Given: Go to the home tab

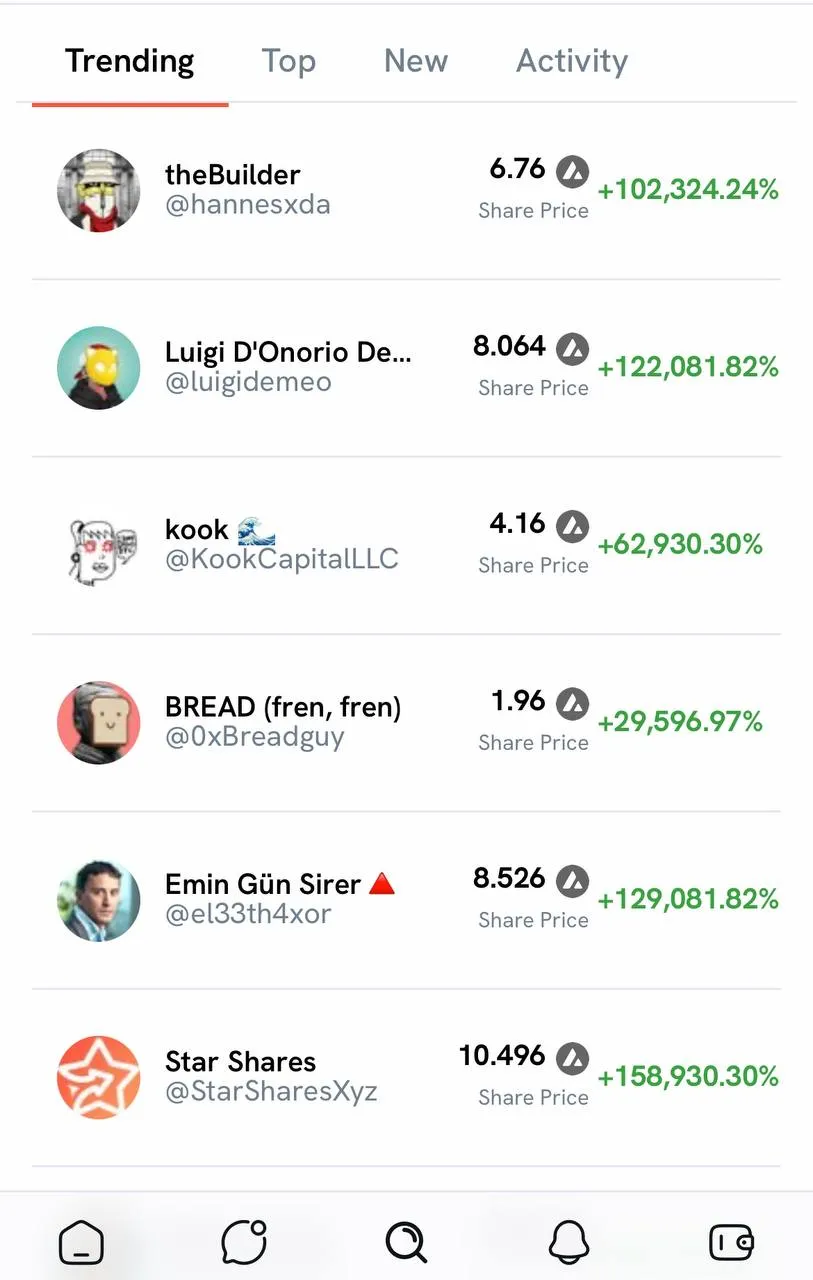Looking at the screenshot, I should [x=81, y=1243].
